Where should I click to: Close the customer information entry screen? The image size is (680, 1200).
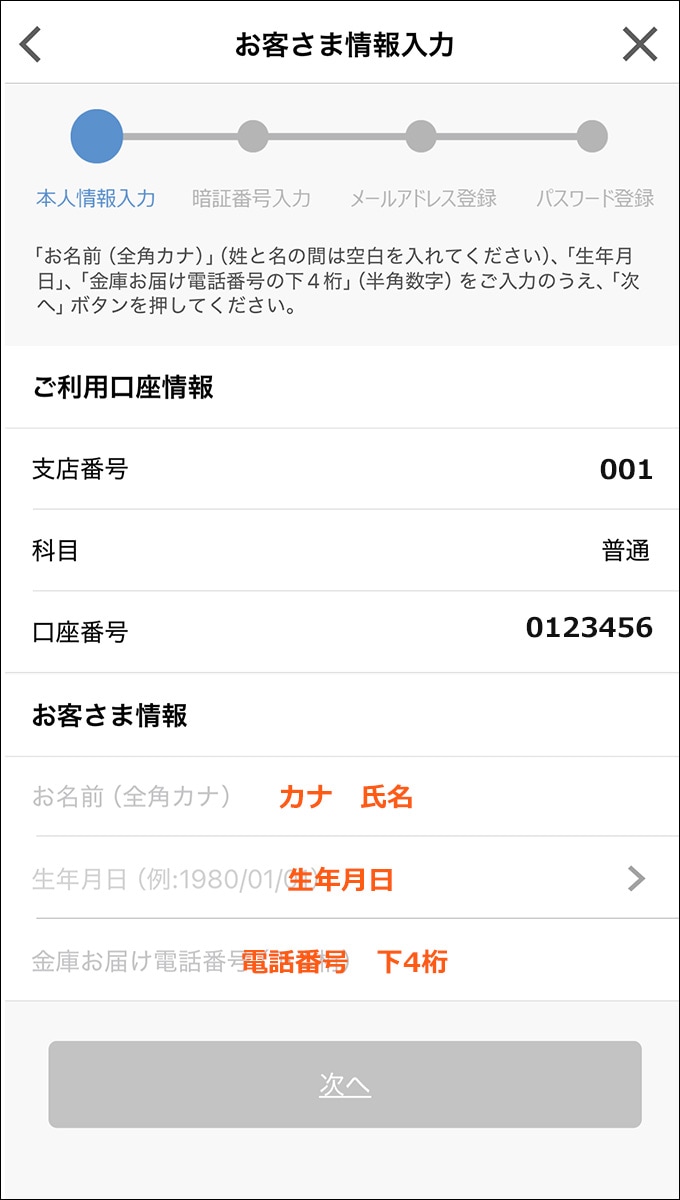pyautogui.click(x=639, y=45)
